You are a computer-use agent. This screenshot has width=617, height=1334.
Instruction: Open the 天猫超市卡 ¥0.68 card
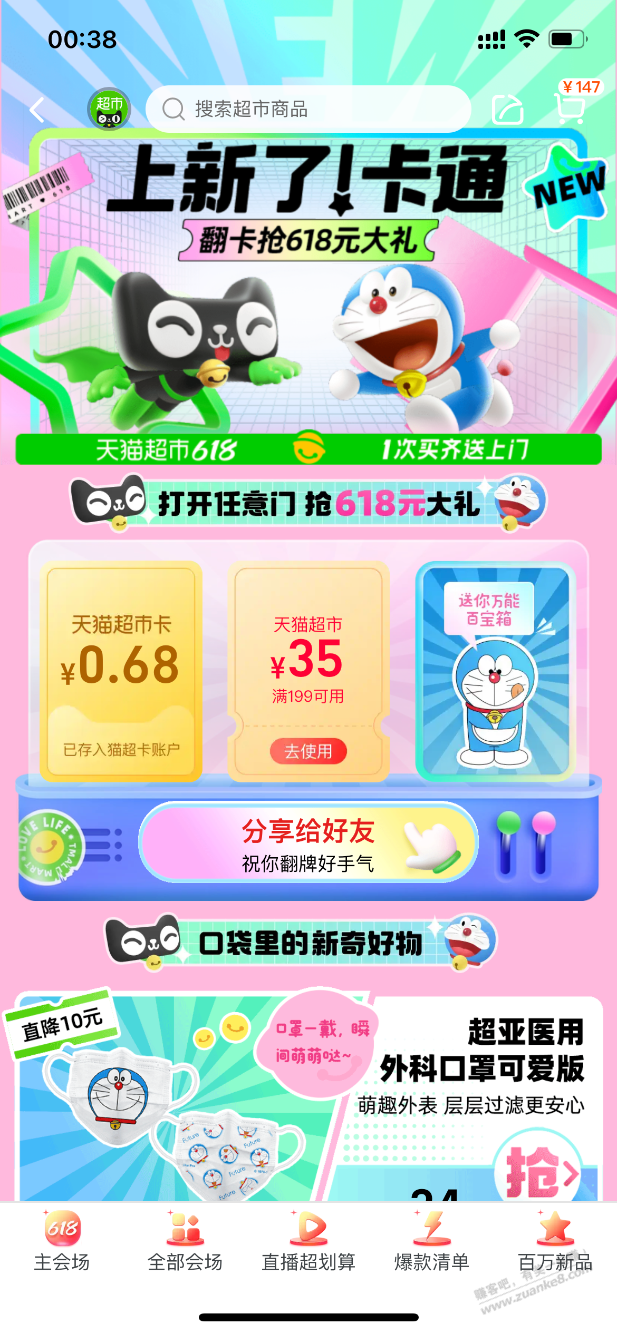point(121,670)
